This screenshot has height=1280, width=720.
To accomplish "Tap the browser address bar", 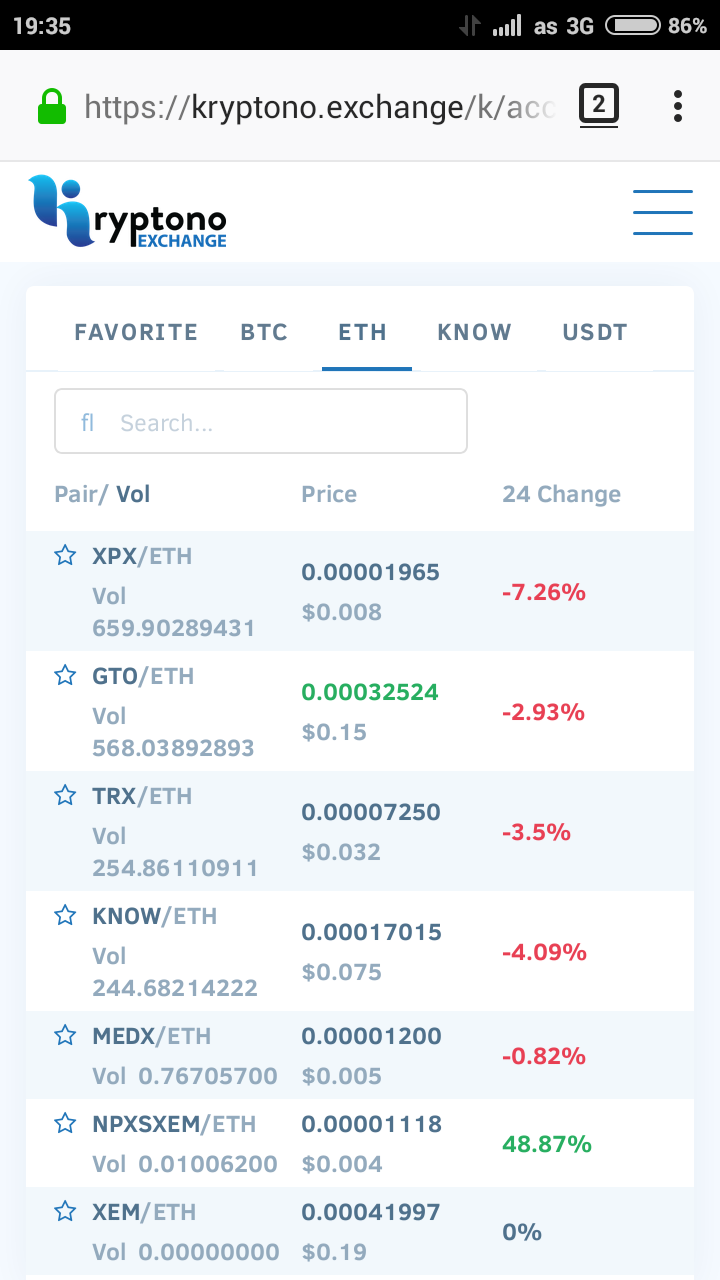I will click(x=318, y=107).
